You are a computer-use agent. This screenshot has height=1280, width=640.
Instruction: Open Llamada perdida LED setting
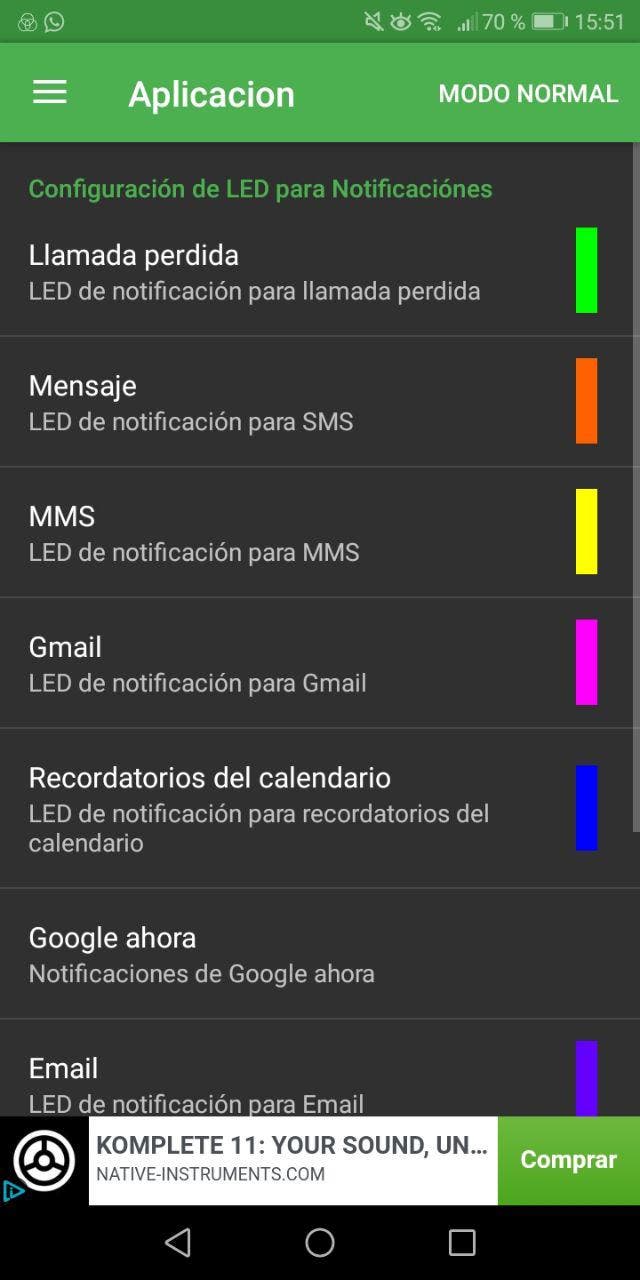click(x=300, y=272)
